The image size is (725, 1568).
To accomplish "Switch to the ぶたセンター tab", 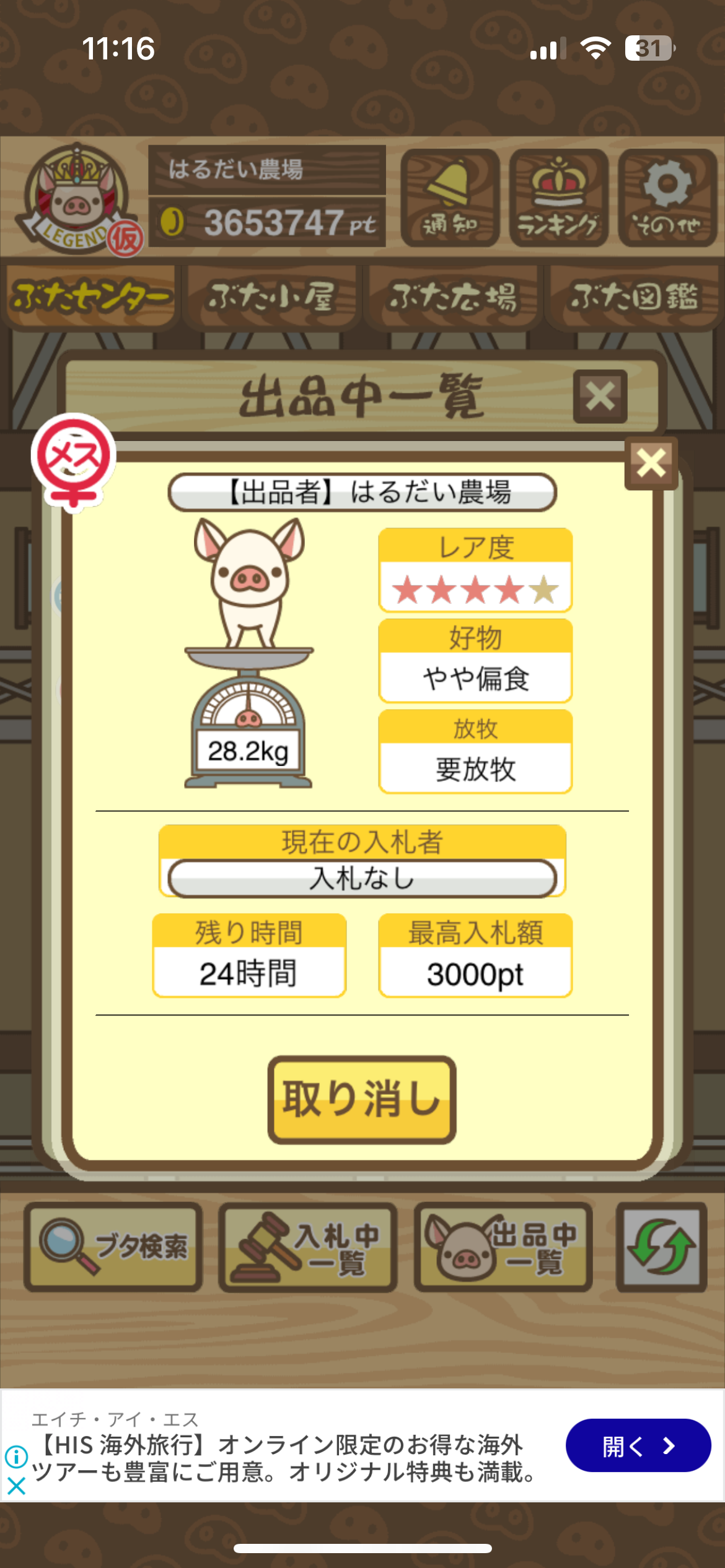I will tap(91, 297).
